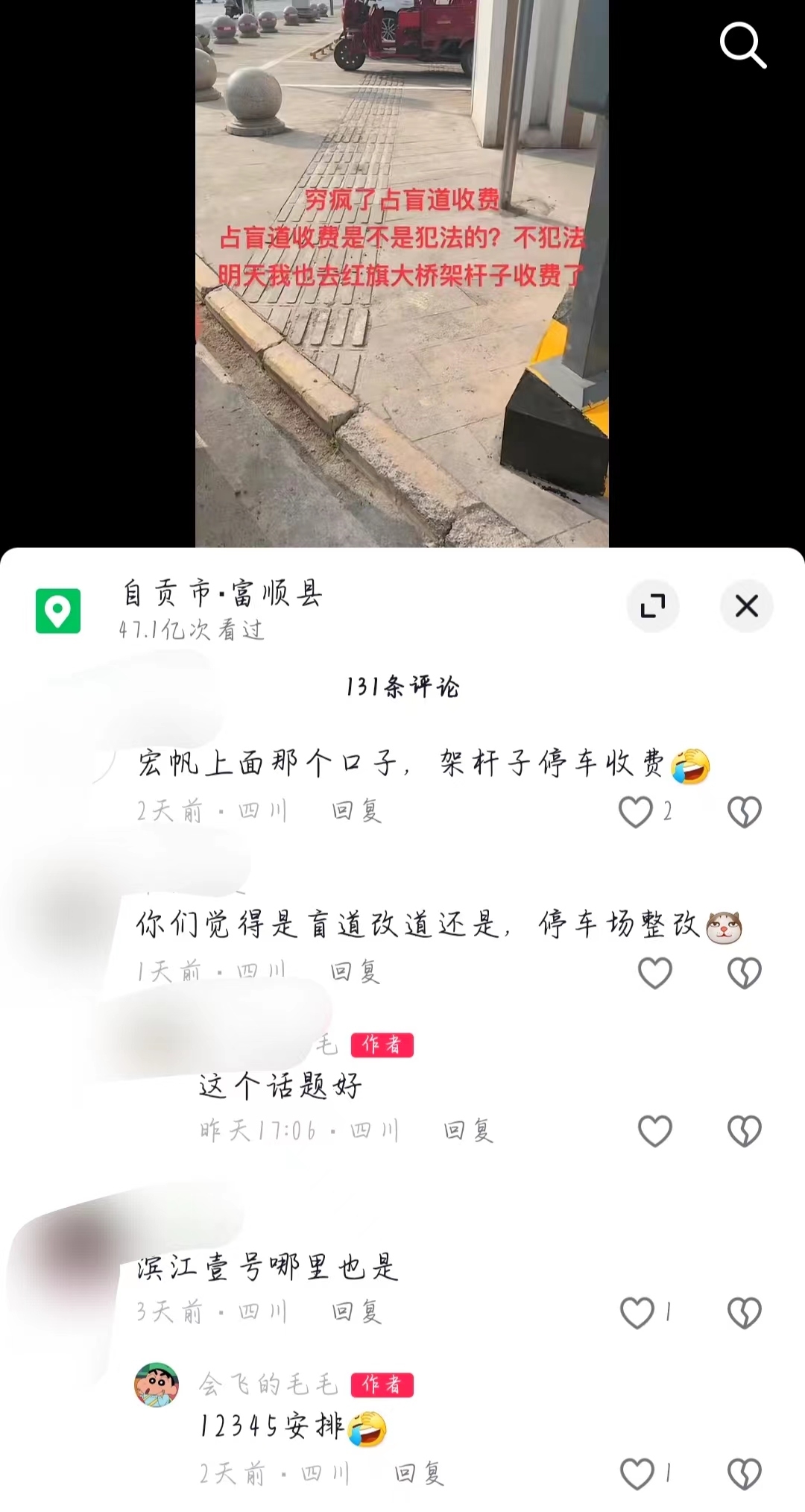This screenshot has width=805, height=1512.
Task: Open the 自贡市·富顺县 location tag
Action: pyautogui.click(x=222, y=594)
